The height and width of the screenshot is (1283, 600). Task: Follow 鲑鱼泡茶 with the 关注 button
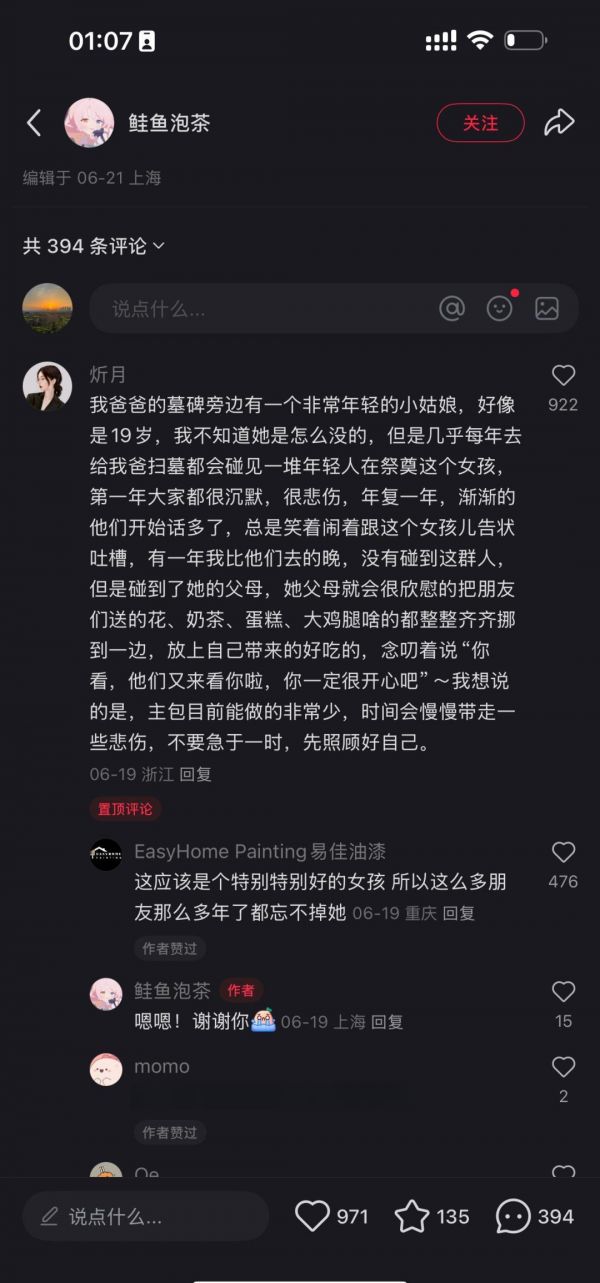(x=480, y=123)
